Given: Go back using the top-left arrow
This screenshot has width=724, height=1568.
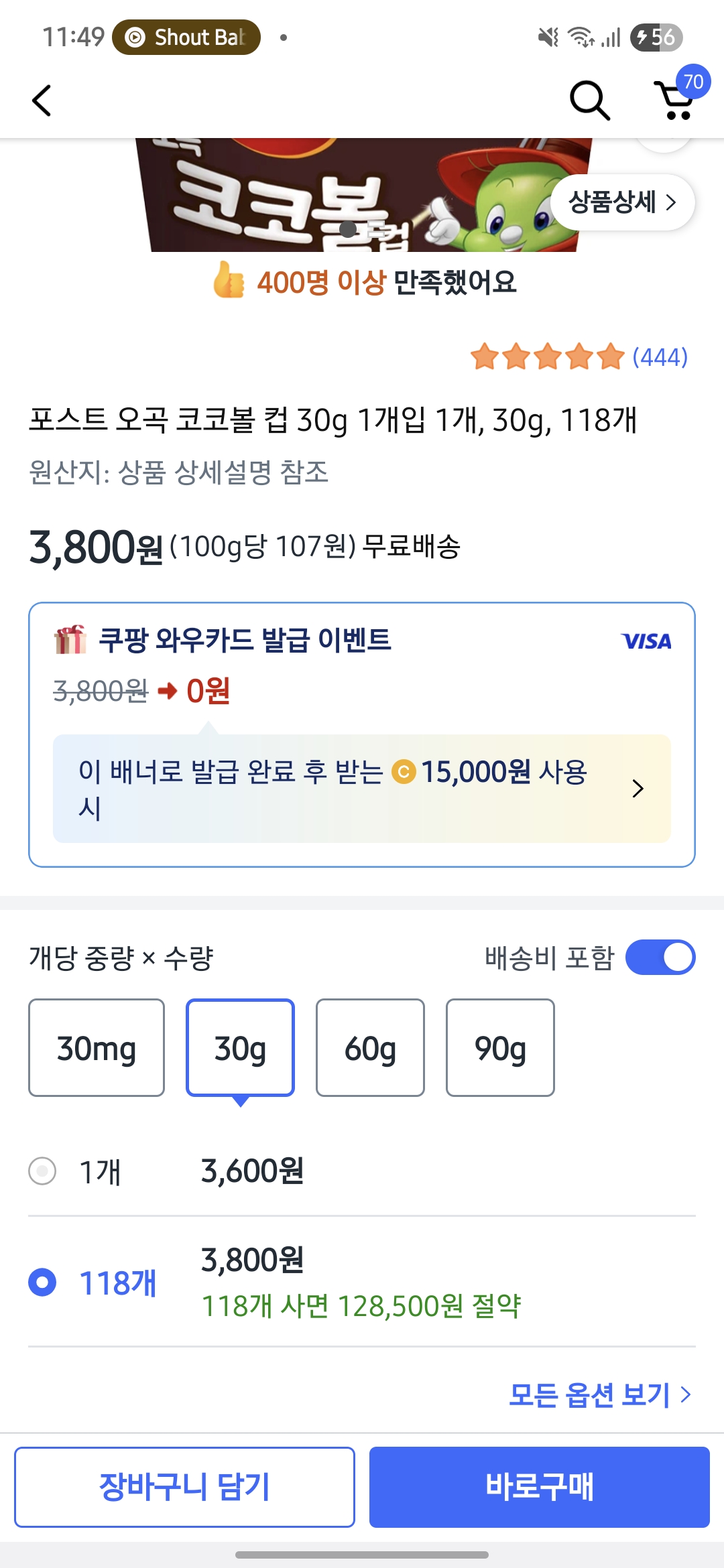Looking at the screenshot, I should (x=42, y=101).
